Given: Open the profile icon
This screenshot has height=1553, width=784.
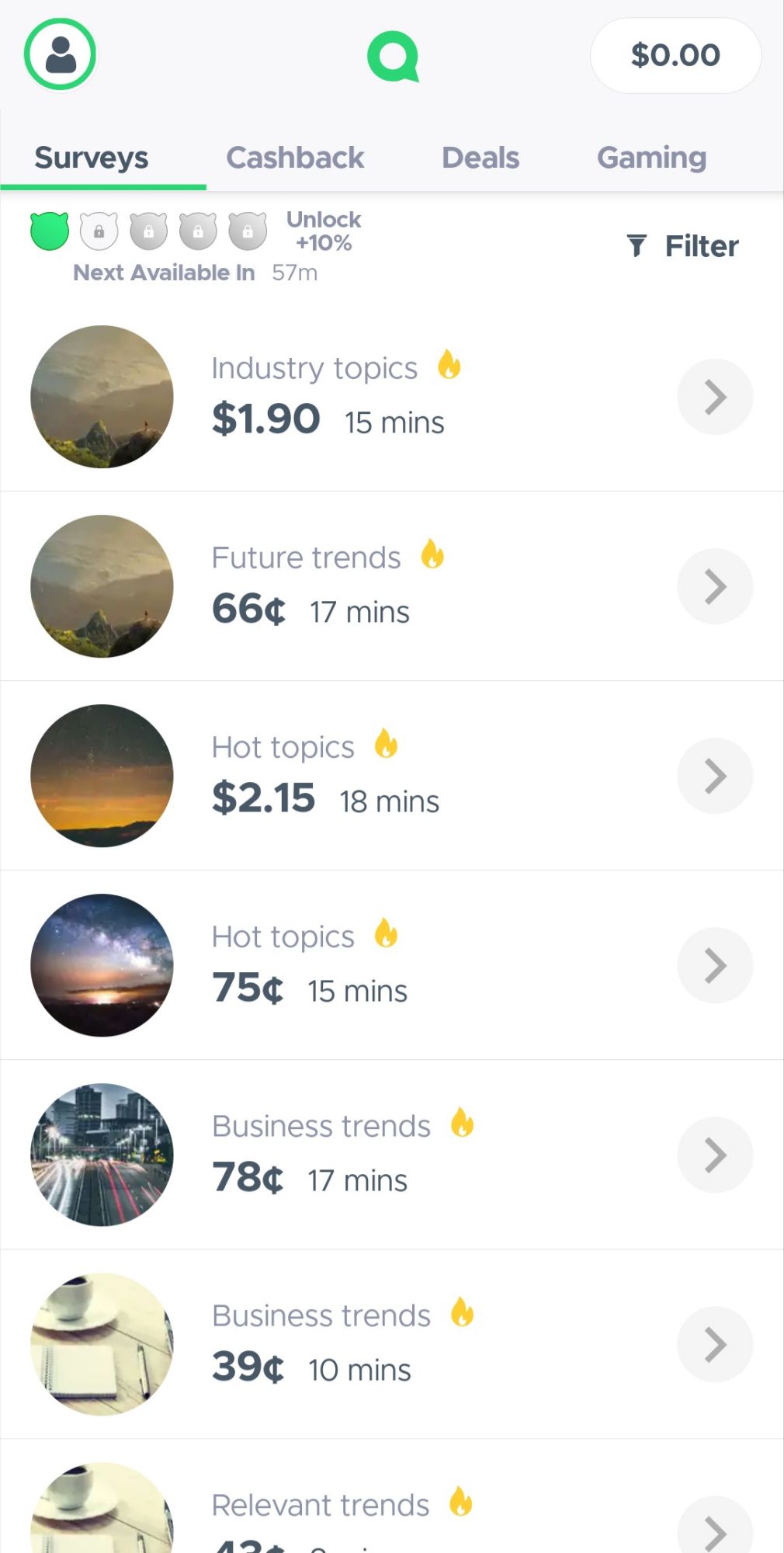Looking at the screenshot, I should click(61, 54).
